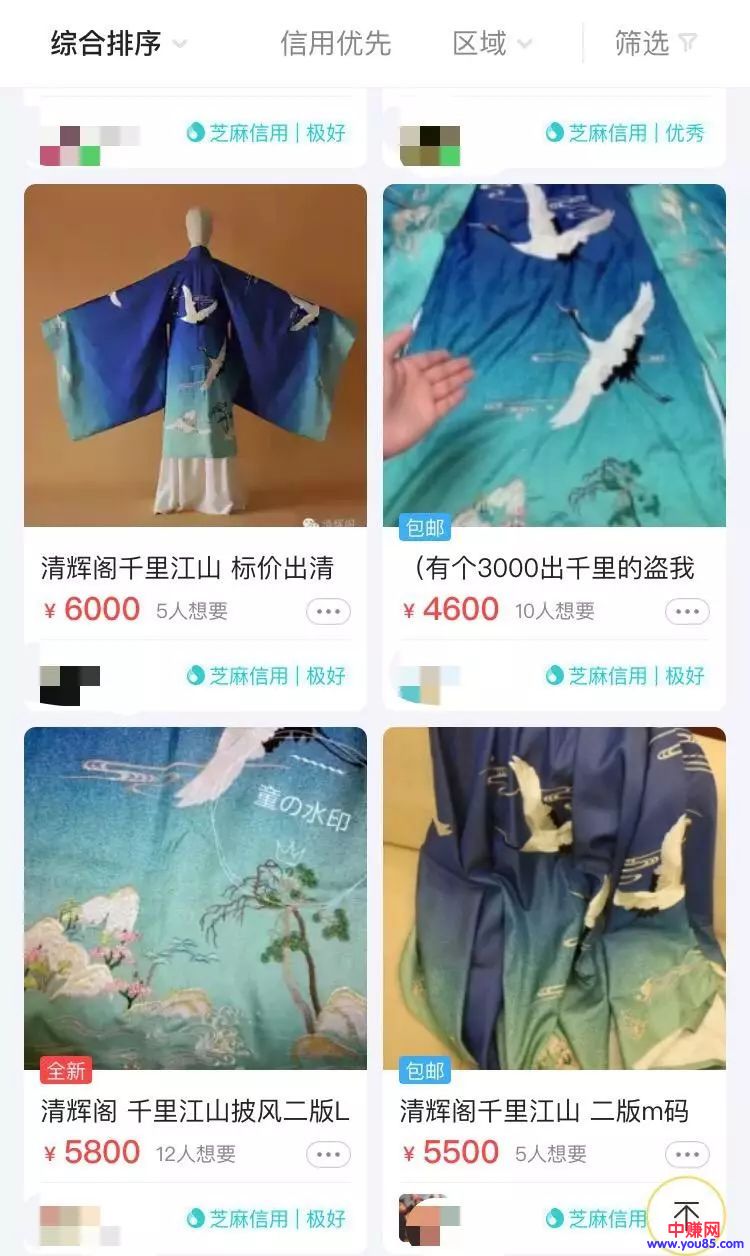Open more options on the ¥6000 item

(x=328, y=611)
